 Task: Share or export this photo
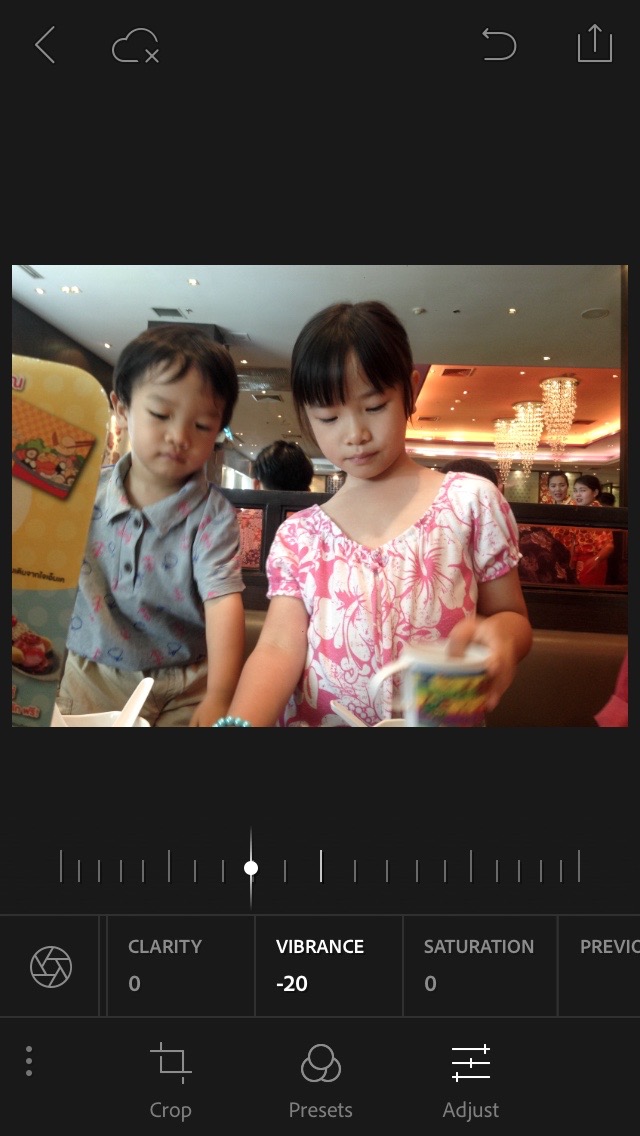(x=594, y=44)
